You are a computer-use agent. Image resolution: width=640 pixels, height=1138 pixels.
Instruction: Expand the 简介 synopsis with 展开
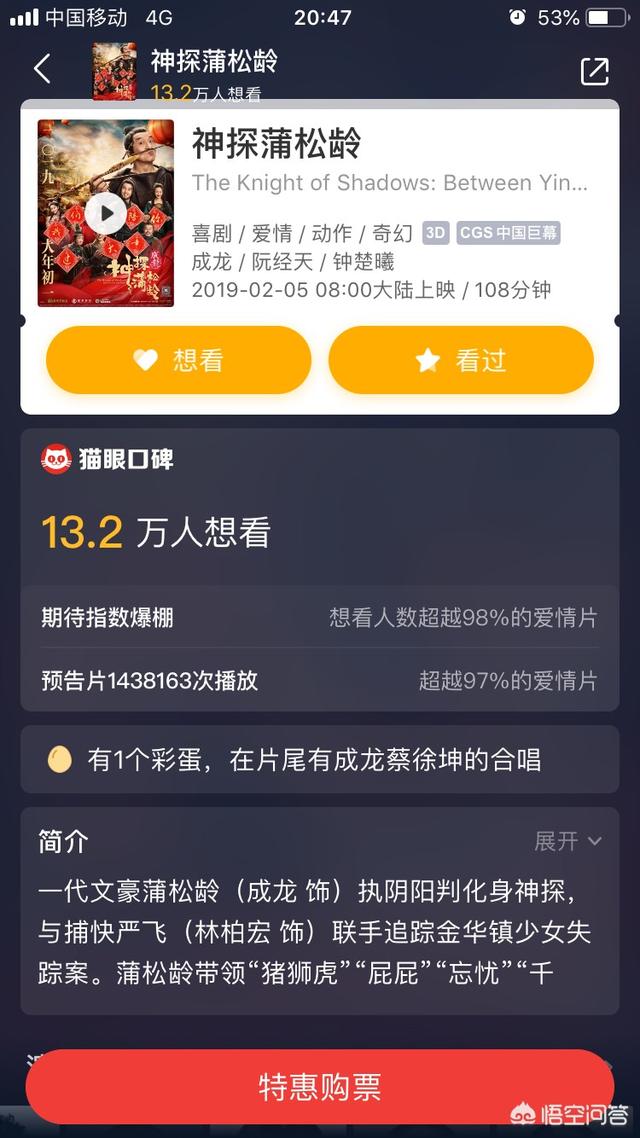tap(567, 841)
